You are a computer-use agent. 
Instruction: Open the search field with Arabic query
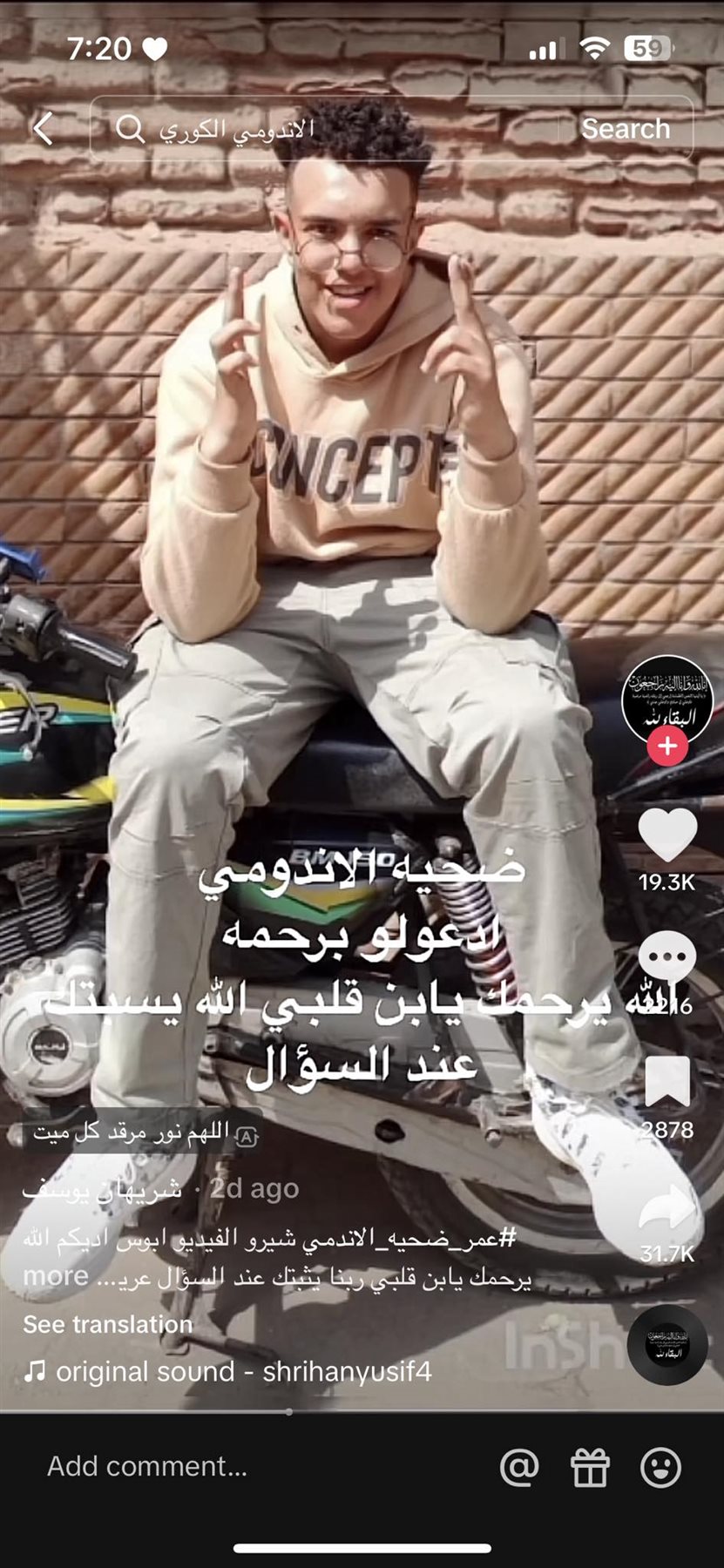pos(331,130)
